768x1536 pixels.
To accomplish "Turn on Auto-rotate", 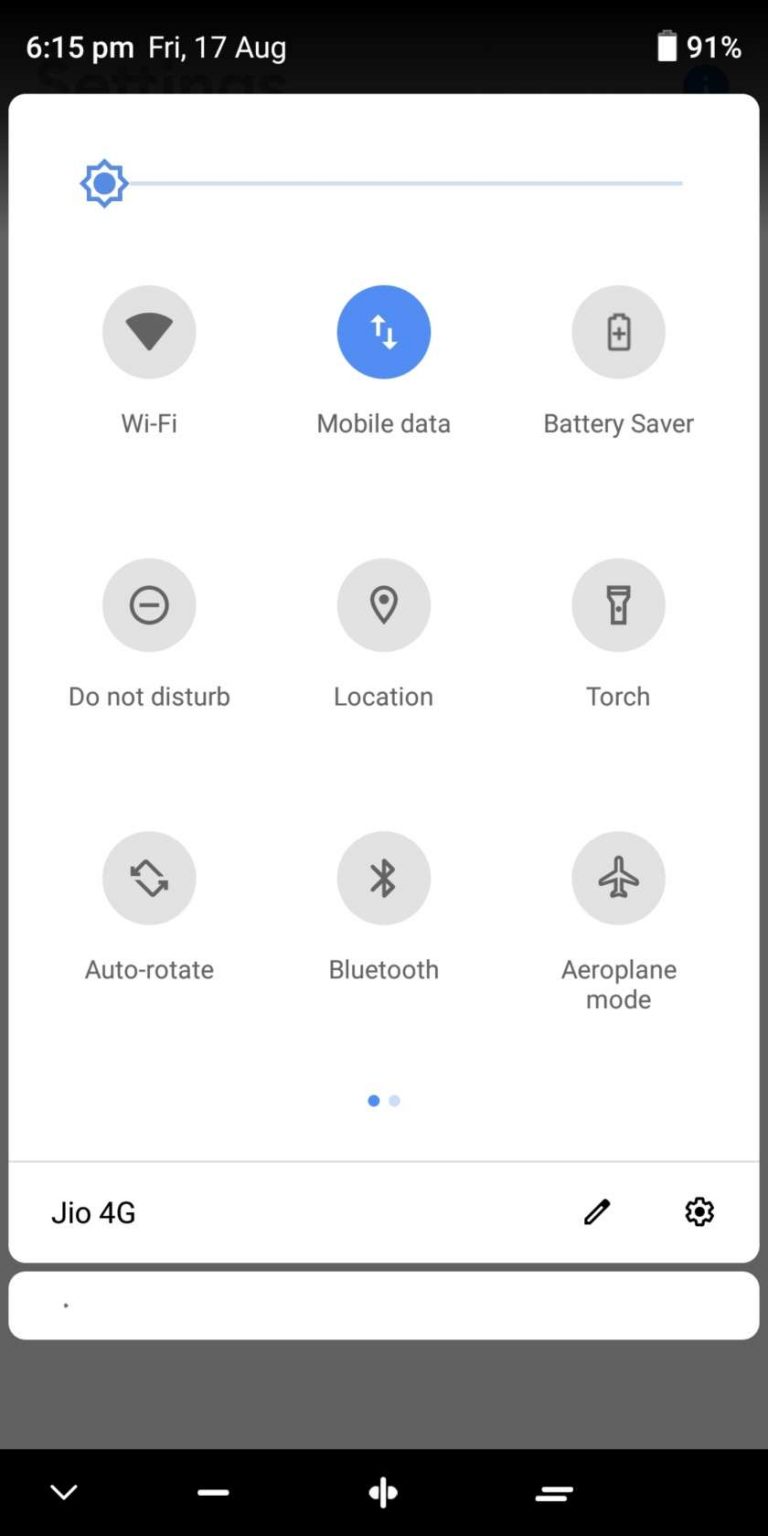I will point(149,877).
